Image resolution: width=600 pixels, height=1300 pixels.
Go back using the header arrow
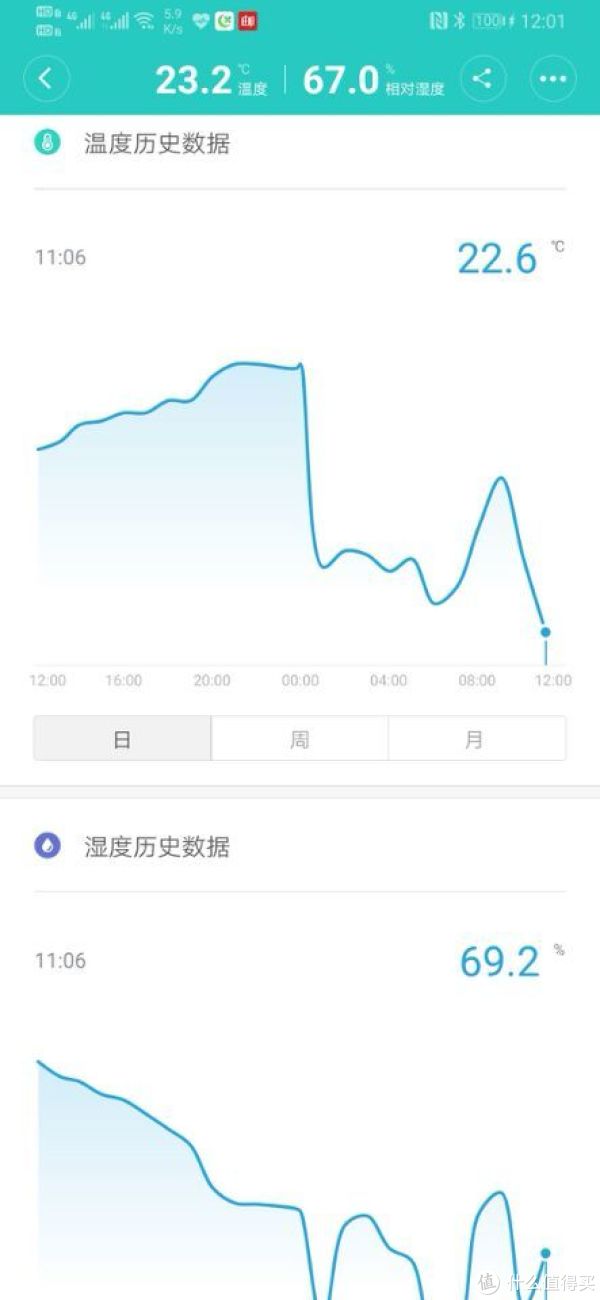click(x=46, y=78)
